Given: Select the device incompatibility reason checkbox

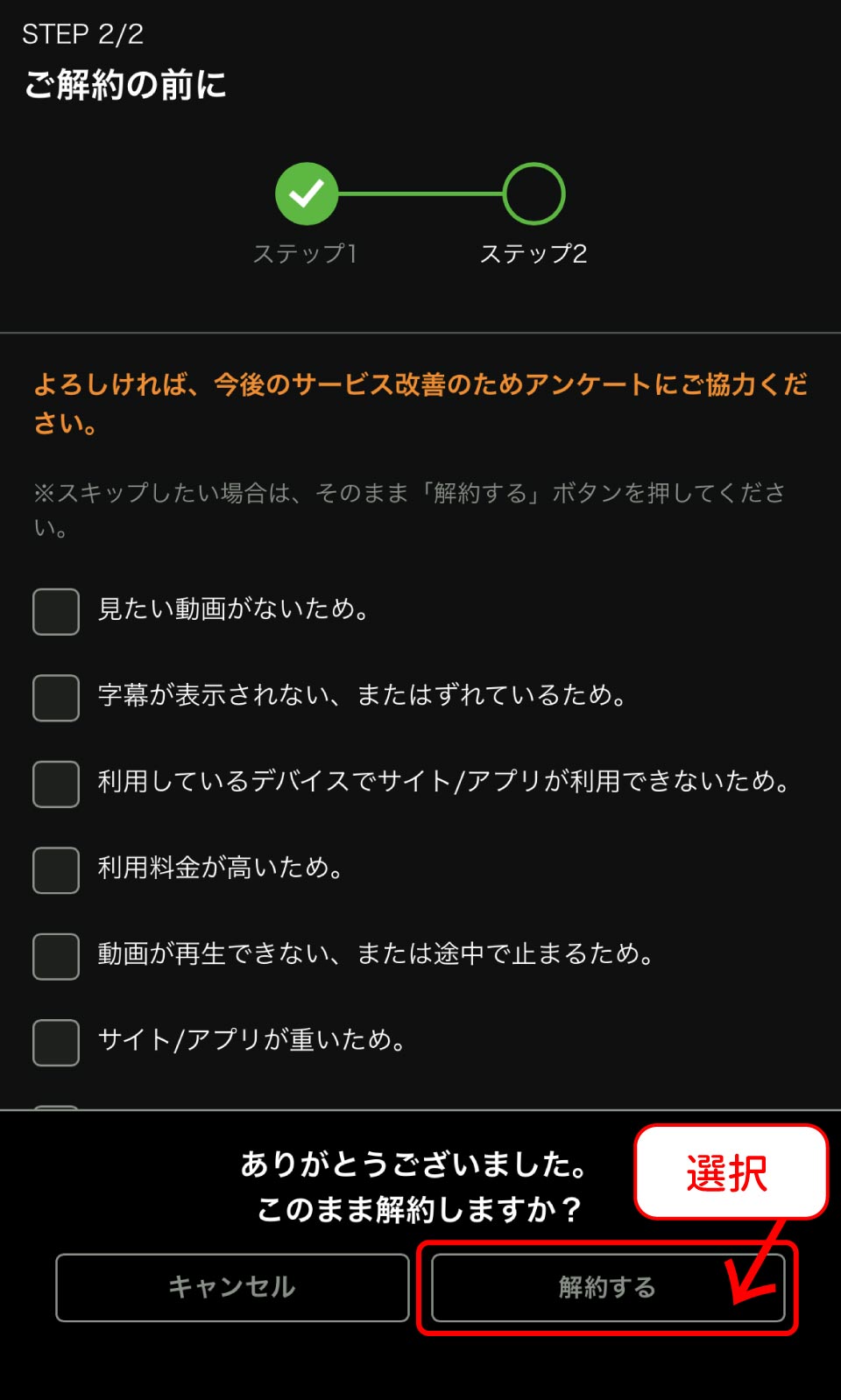Looking at the screenshot, I should [x=54, y=784].
